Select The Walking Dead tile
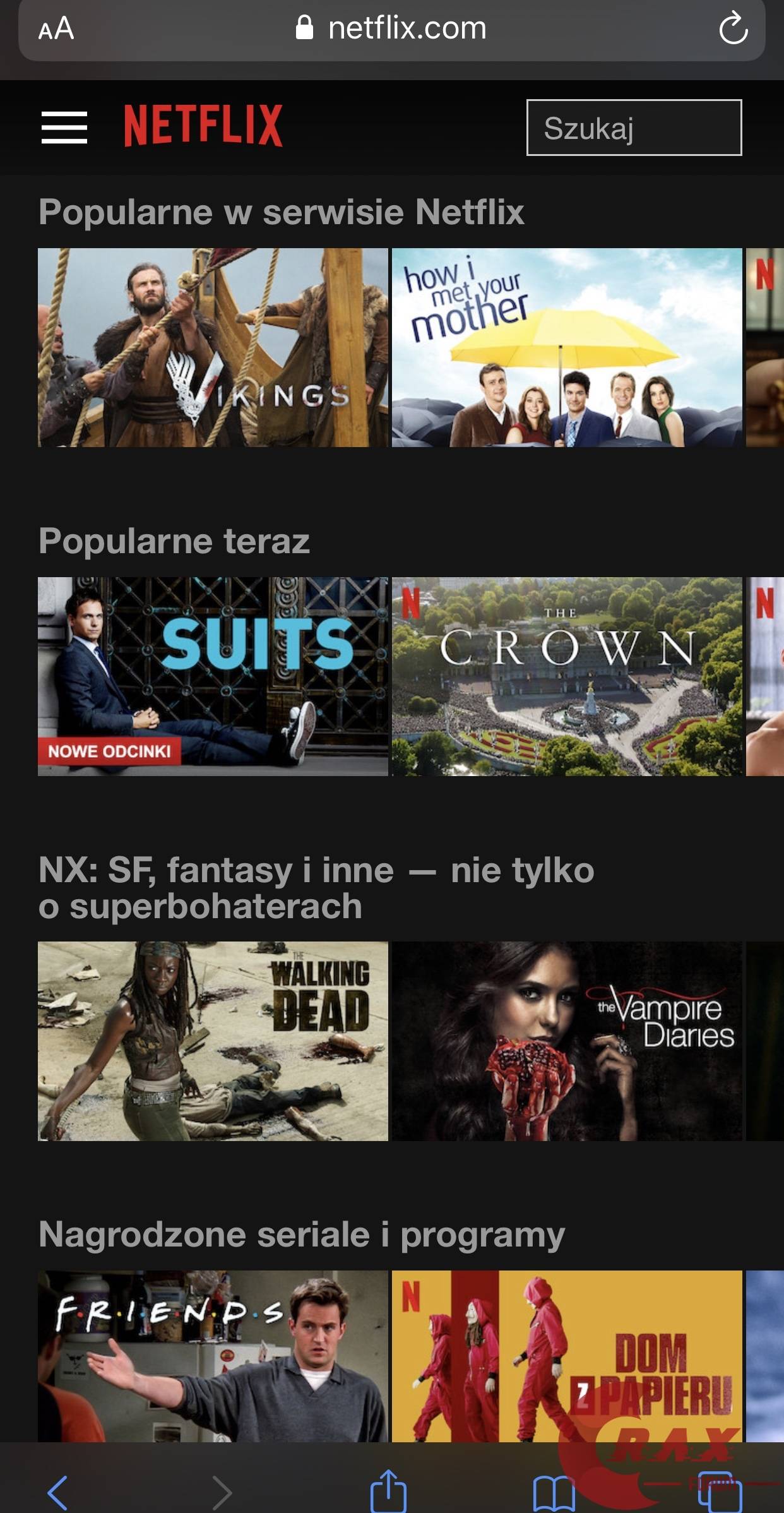 [x=213, y=1041]
